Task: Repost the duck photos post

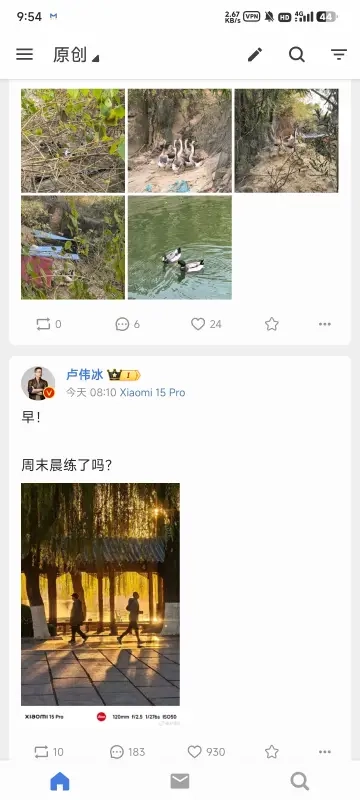Action: (x=48, y=324)
